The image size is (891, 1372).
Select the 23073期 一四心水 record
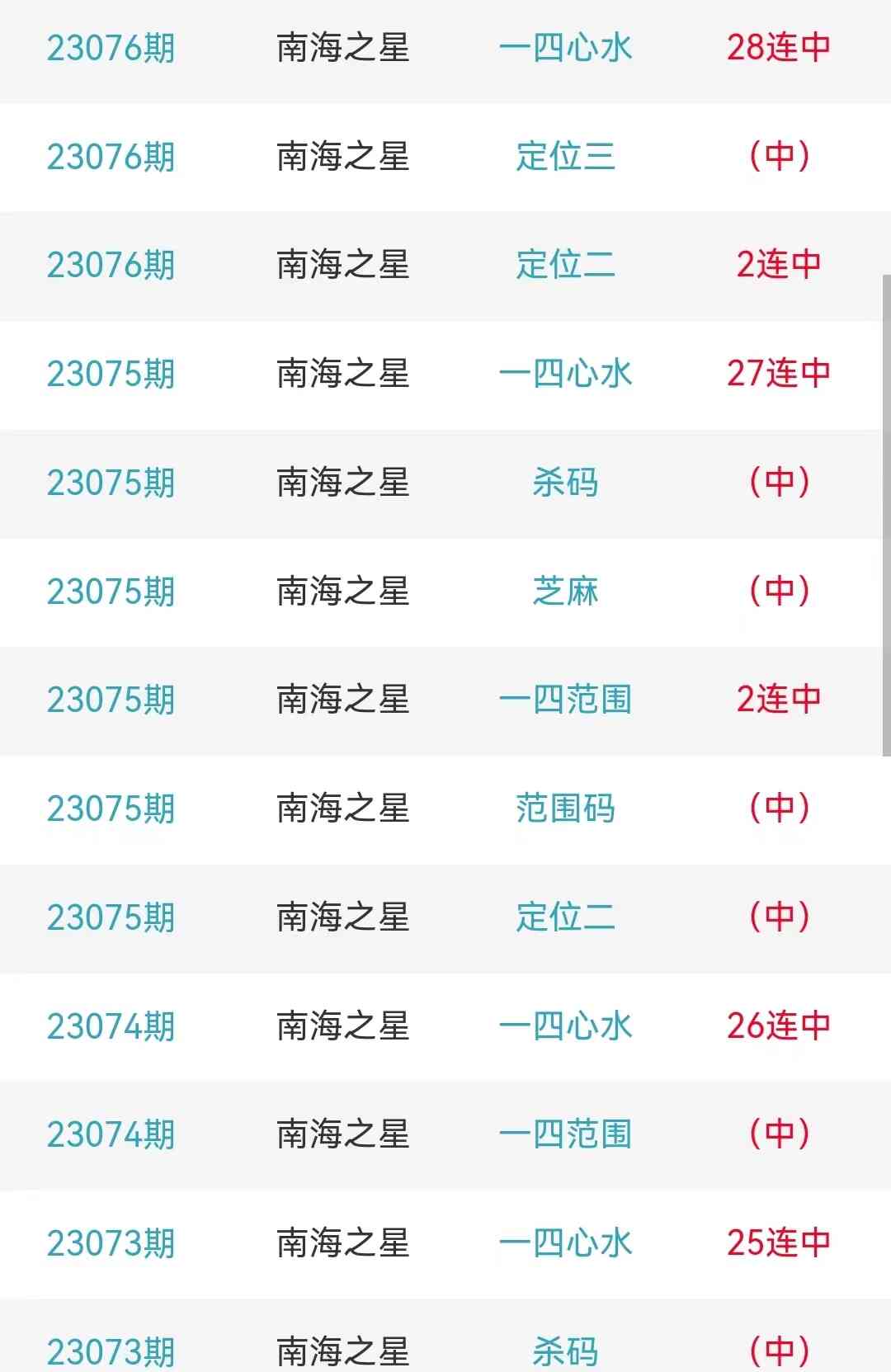[x=565, y=1243]
